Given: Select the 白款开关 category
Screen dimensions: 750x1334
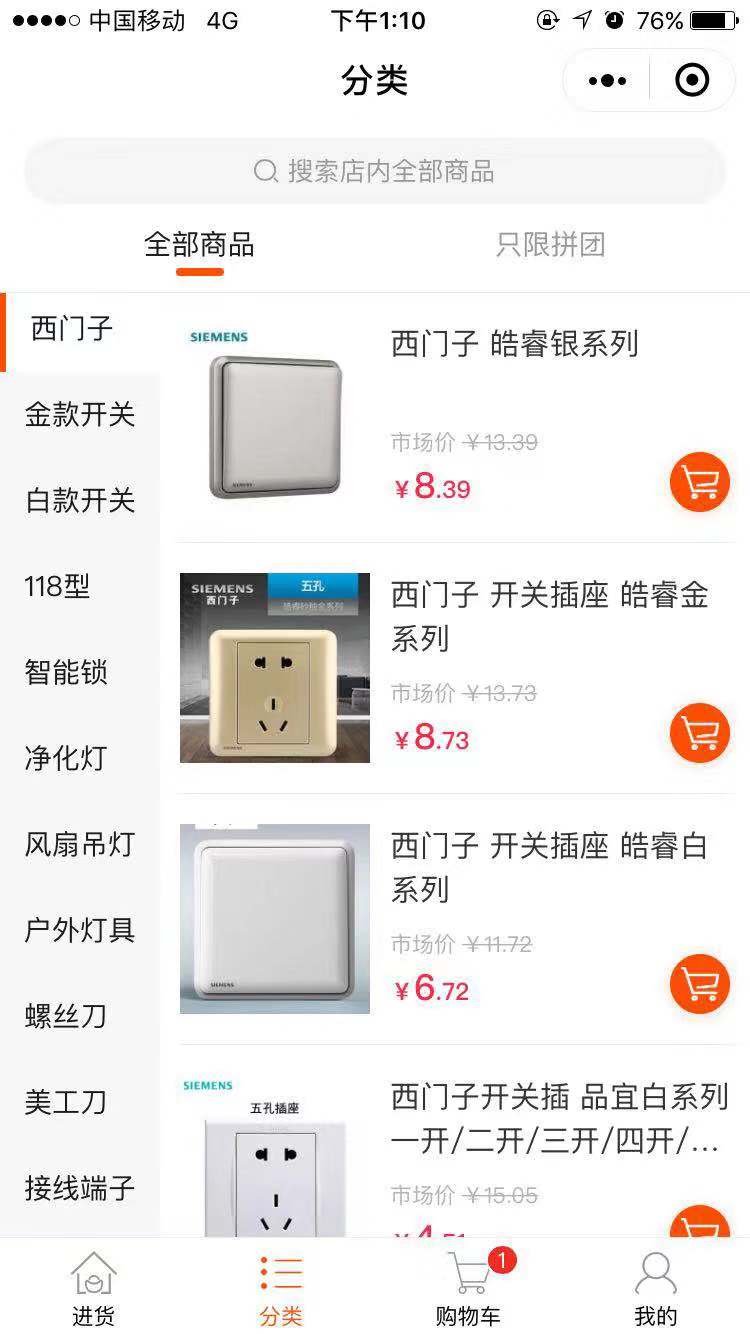Looking at the screenshot, I should point(80,501).
